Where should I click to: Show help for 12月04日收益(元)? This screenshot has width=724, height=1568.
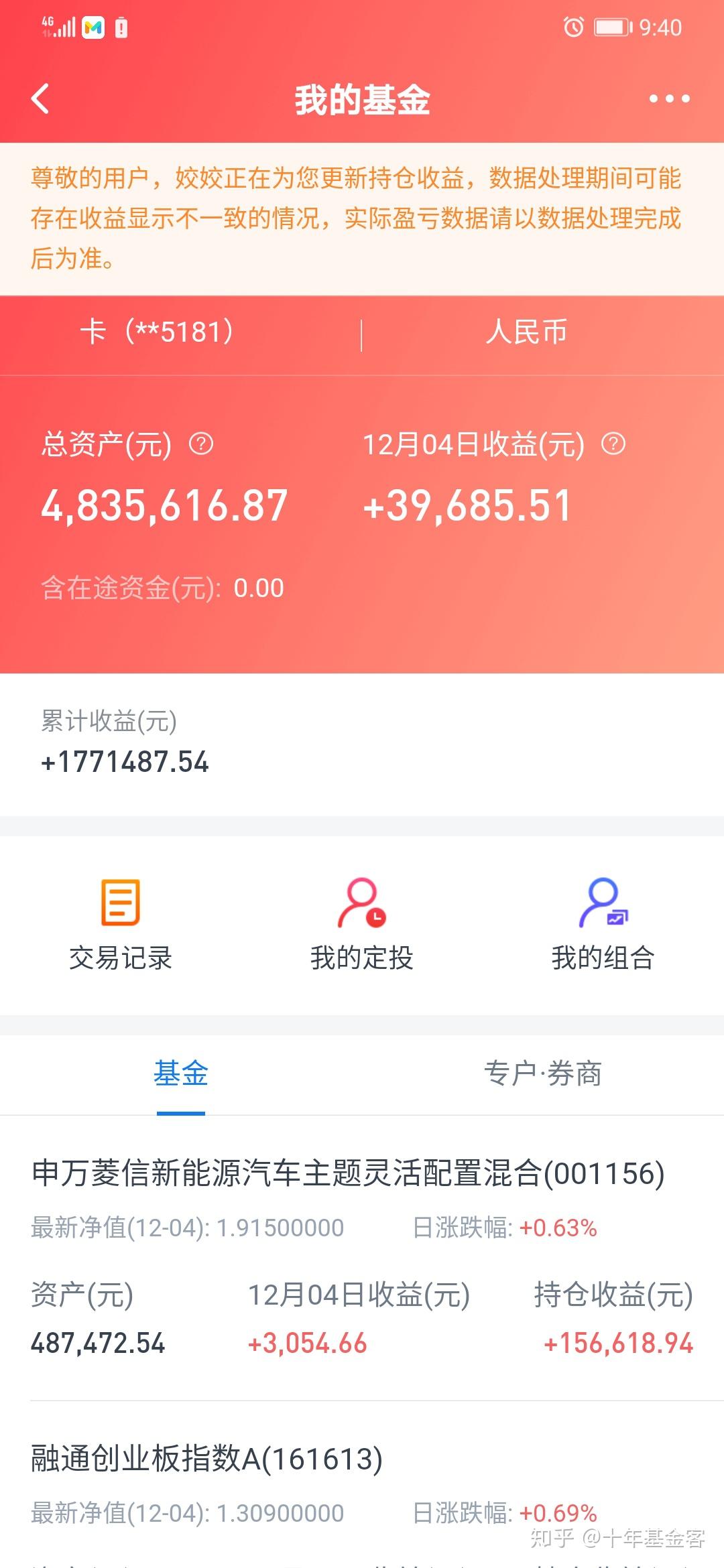click(x=613, y=444)
